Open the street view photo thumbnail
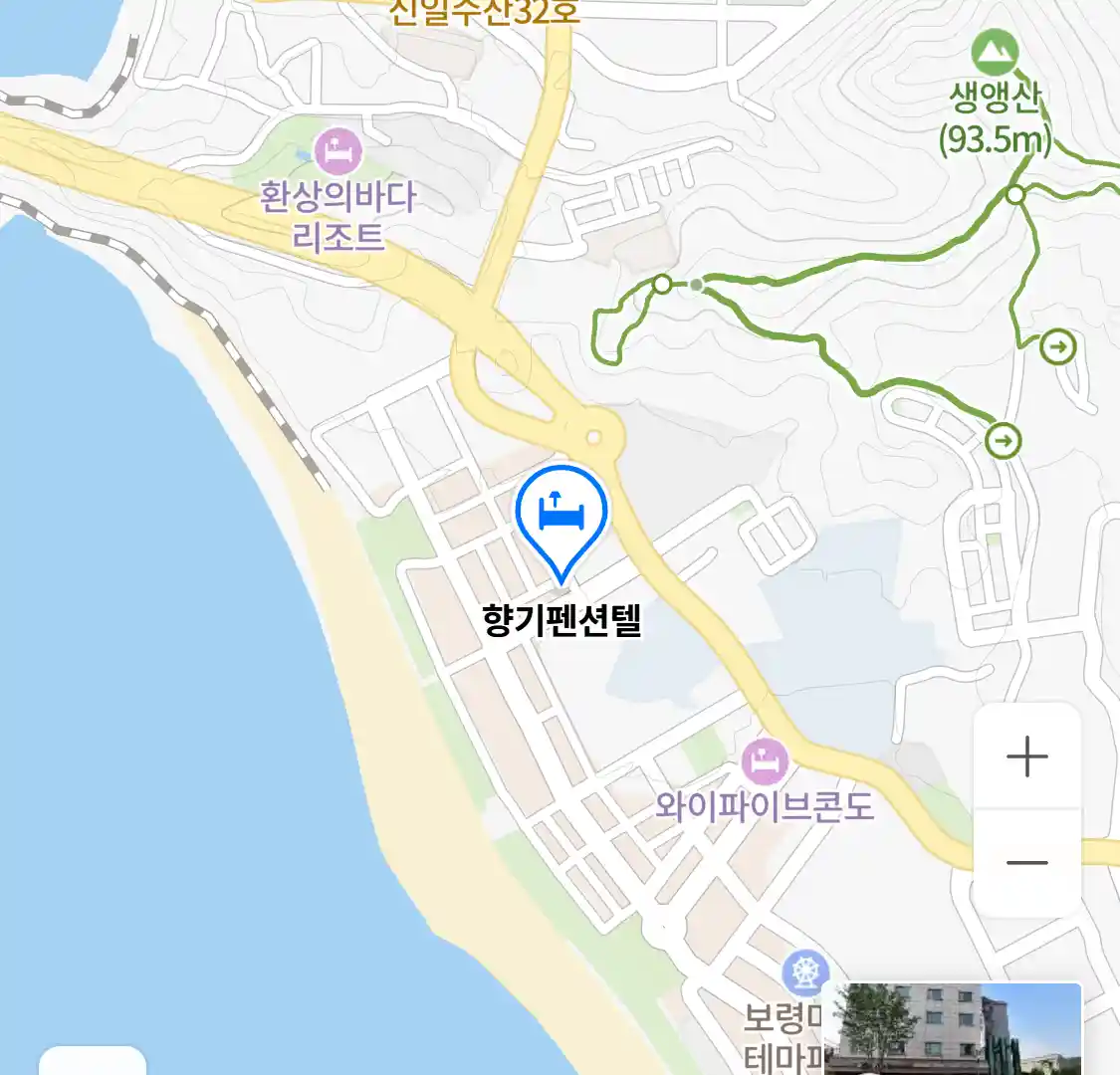Image resolution: width=1120 pixels, height=1075 pixels. coord(955,1028)
